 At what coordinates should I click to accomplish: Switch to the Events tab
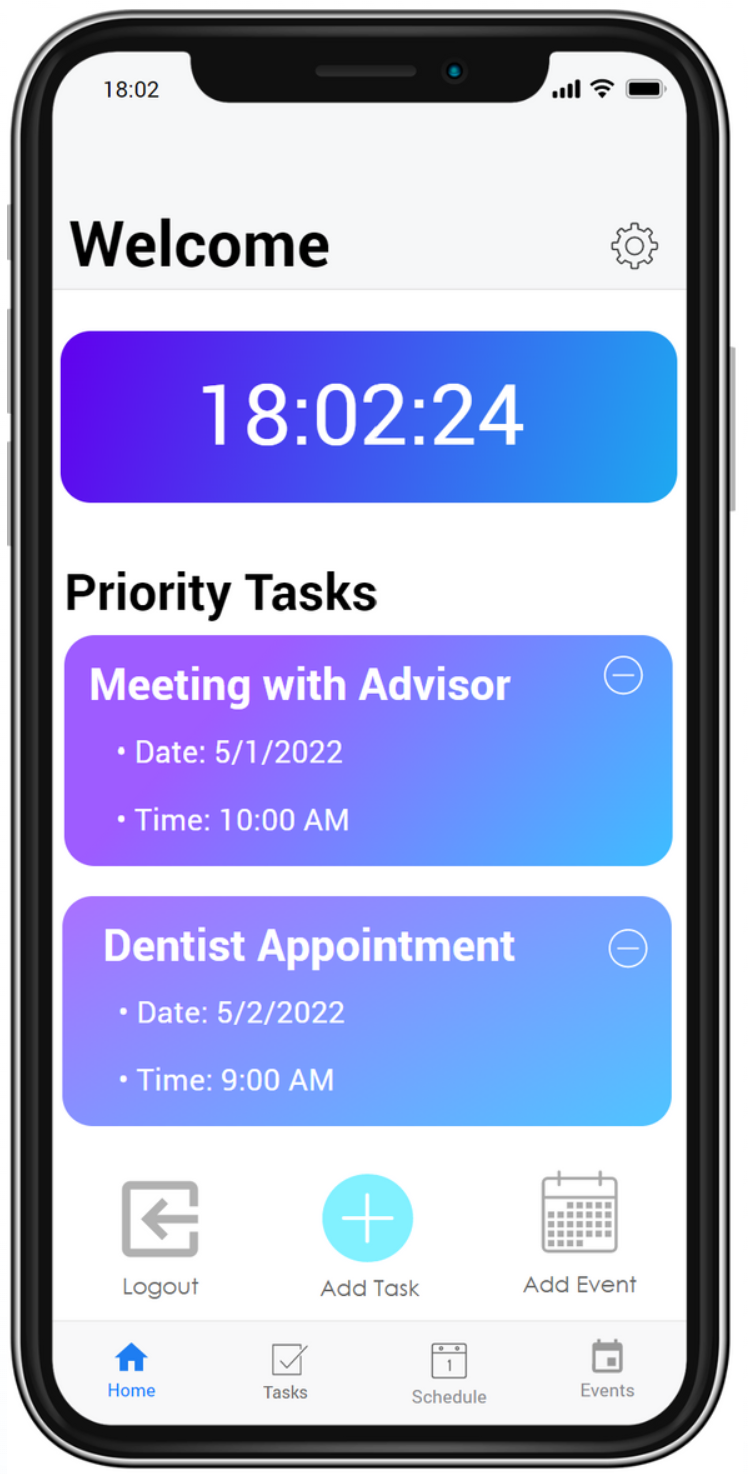point(607,1370)
